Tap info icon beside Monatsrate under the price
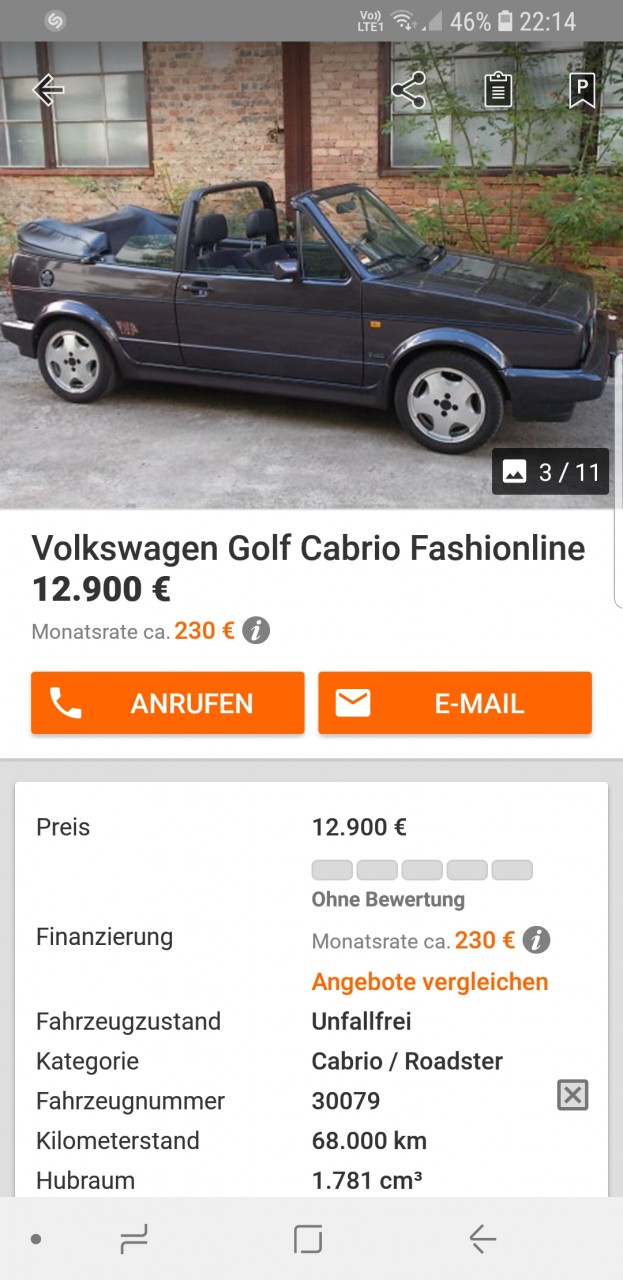Viewport: 623px width, 1280px height. click(x=256, y=631)
